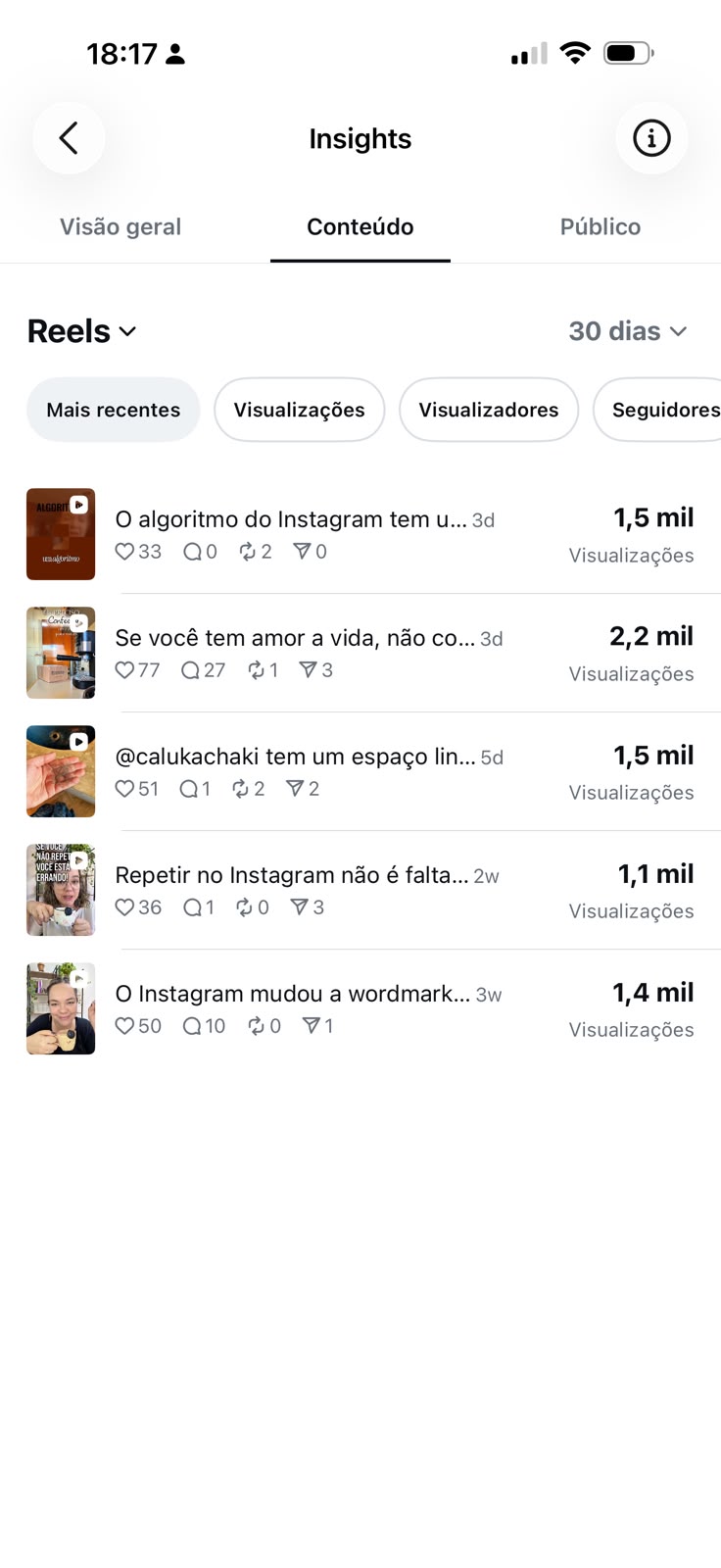Select the Mais recentes chip

pyautogui.click(x=114, y=410)
